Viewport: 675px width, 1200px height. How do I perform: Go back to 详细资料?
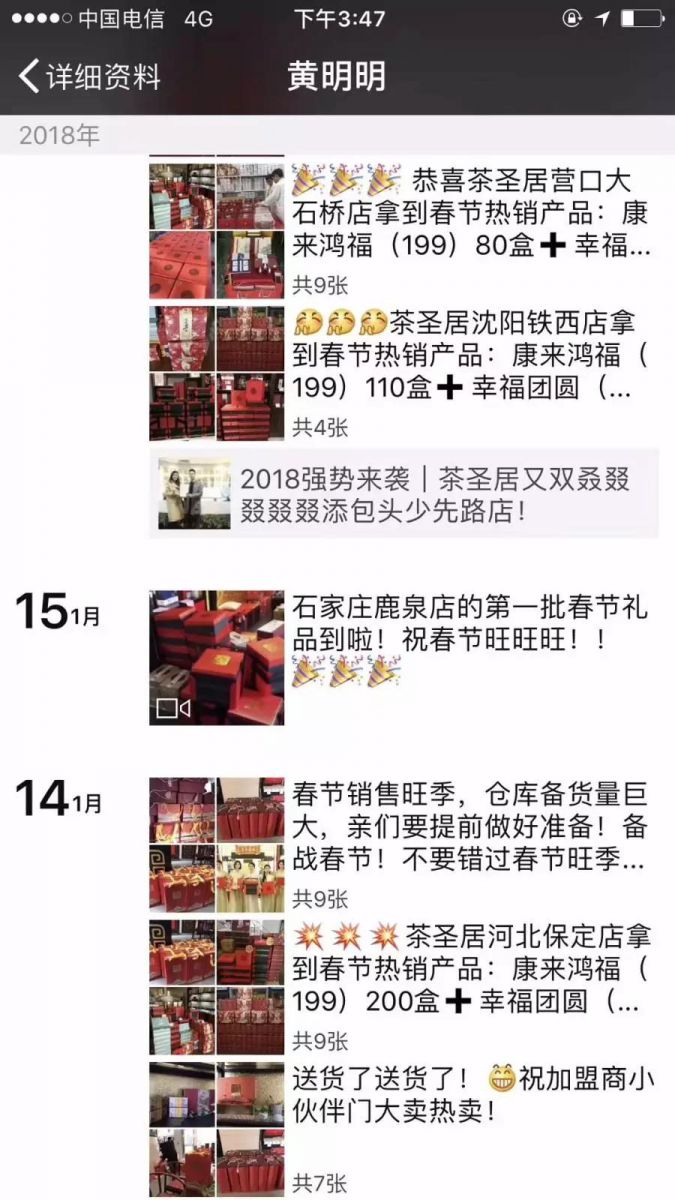pyautogui.click(x=90, y=77)
